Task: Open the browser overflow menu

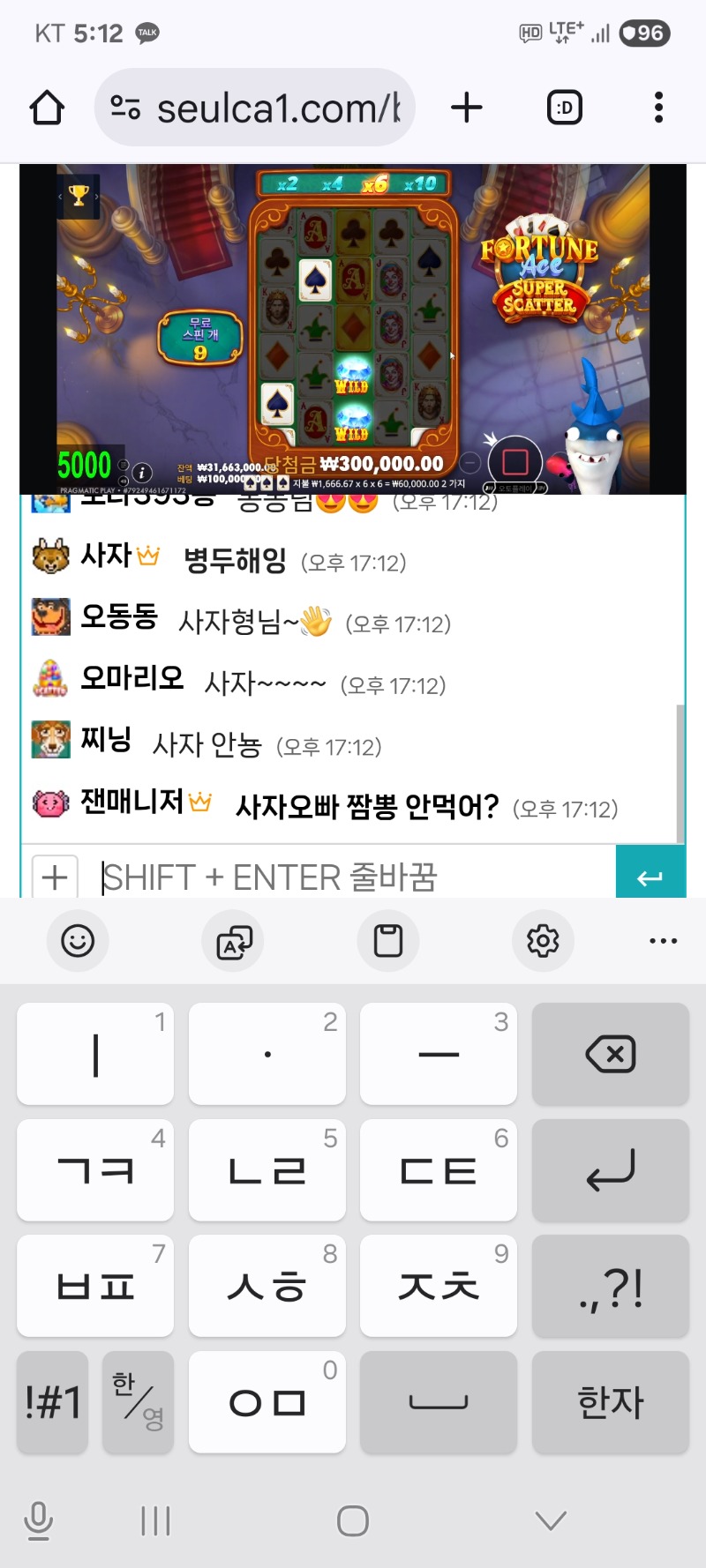Action: pos(658,108)
